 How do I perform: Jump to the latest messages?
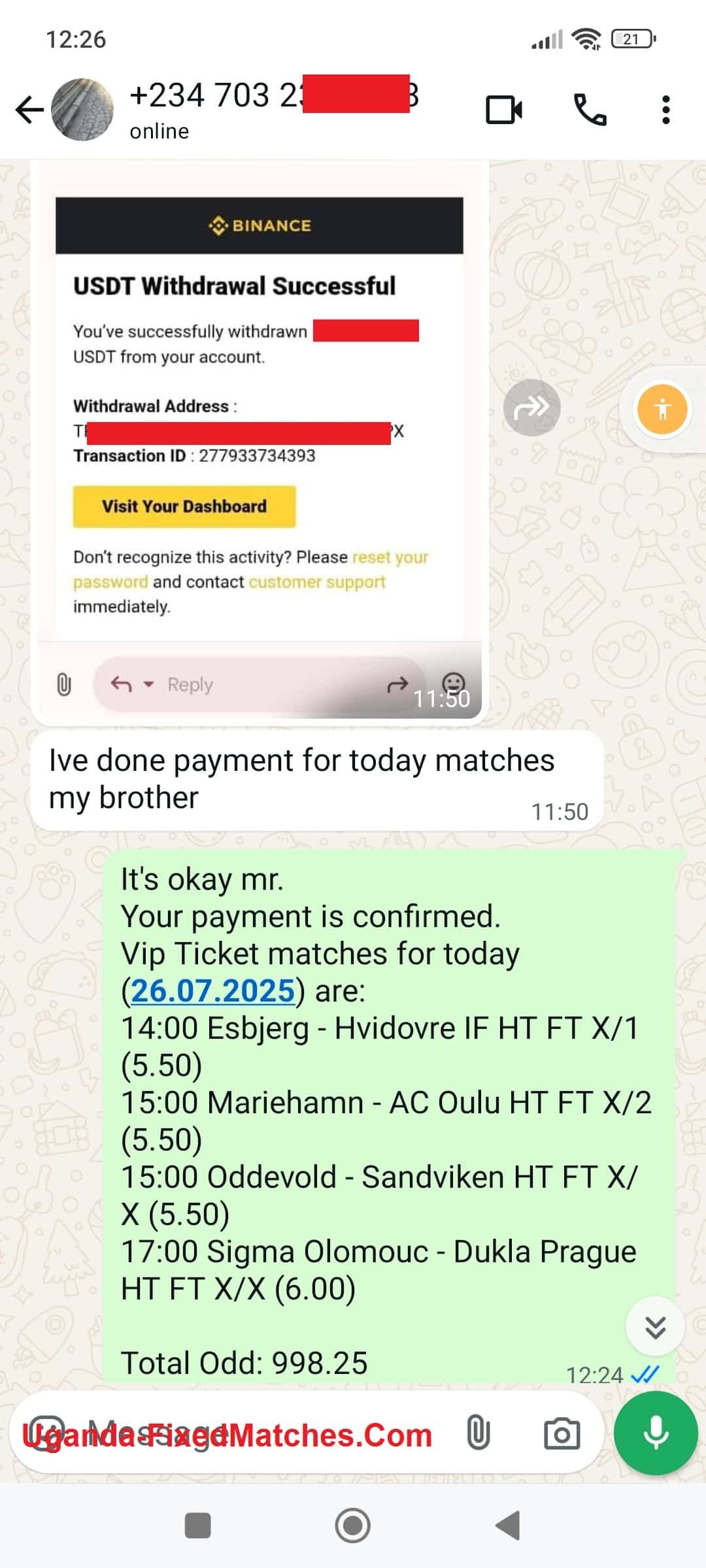[x=655, y=1327]
